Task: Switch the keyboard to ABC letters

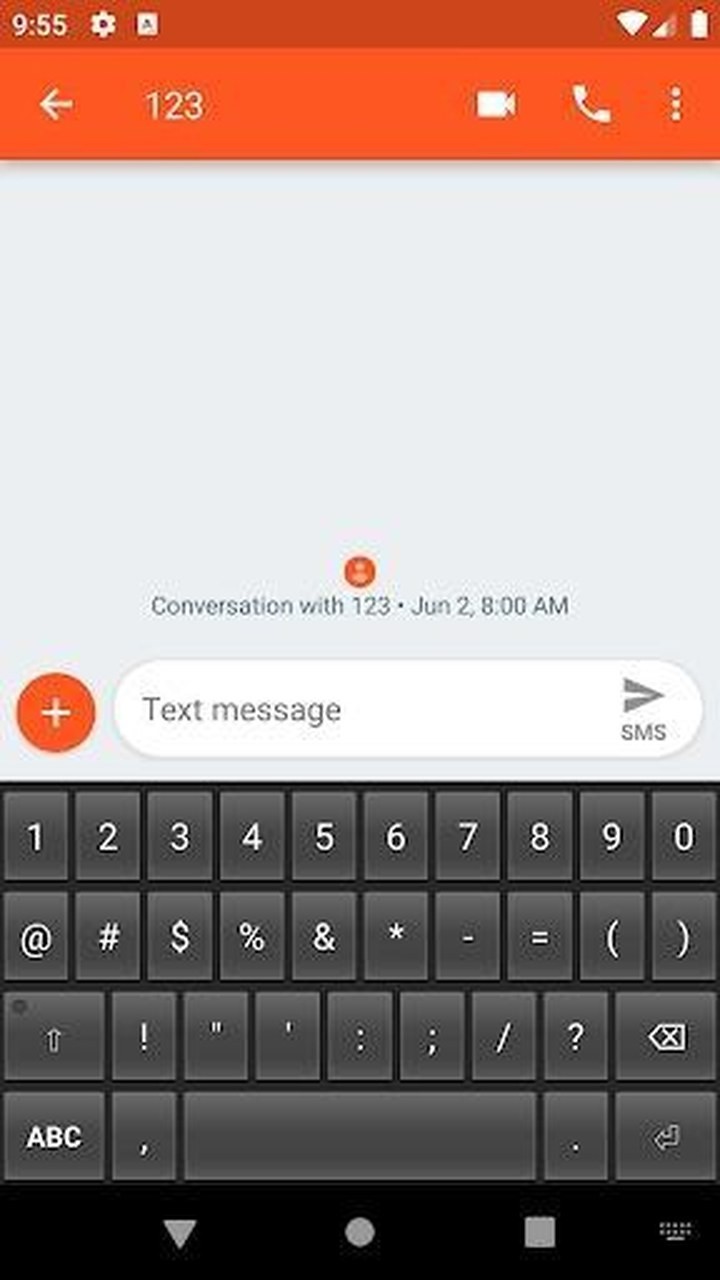Action: pyautogui.click(x=54, y=1136)
